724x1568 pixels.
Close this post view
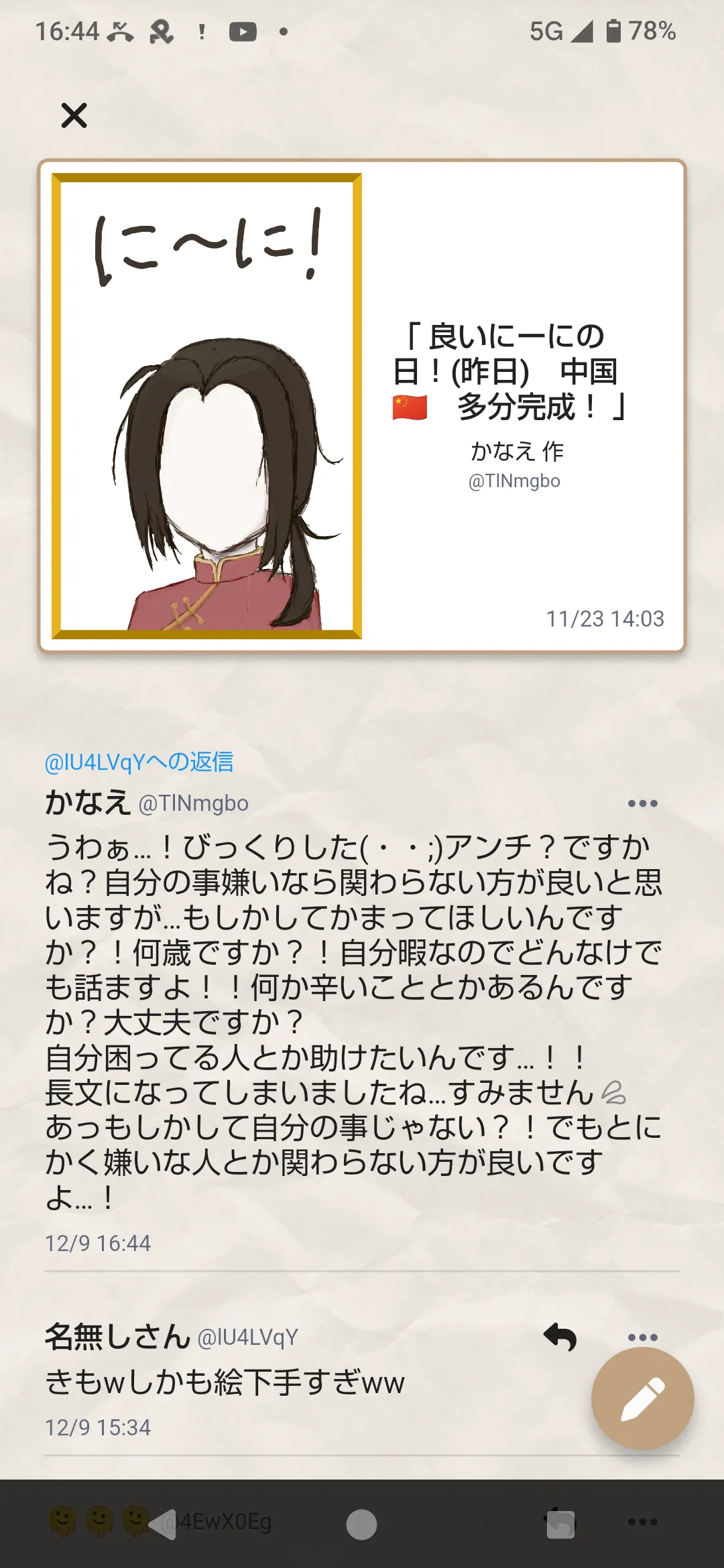pyautogui.click(x=74, y=115)
